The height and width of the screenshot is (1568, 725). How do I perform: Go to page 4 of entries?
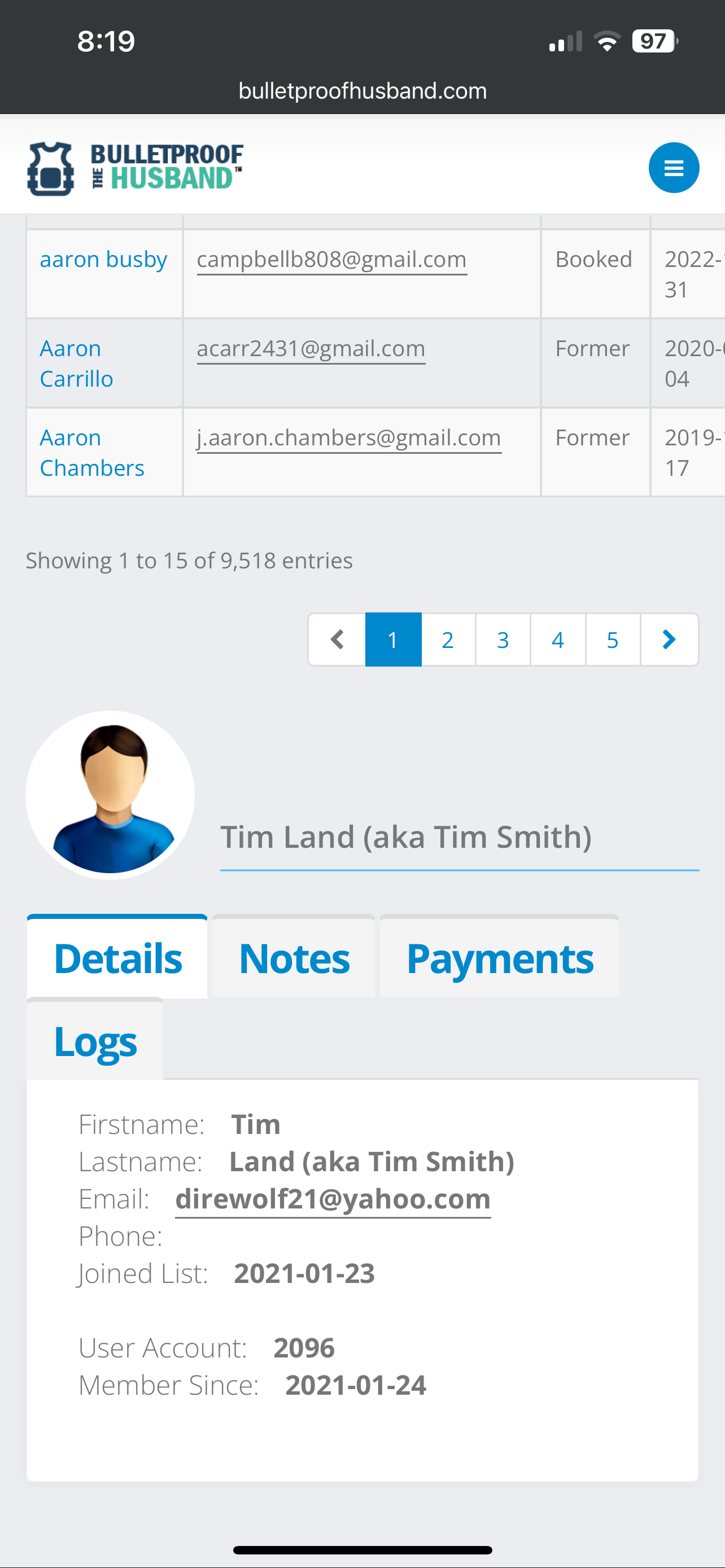coord(558,640)
